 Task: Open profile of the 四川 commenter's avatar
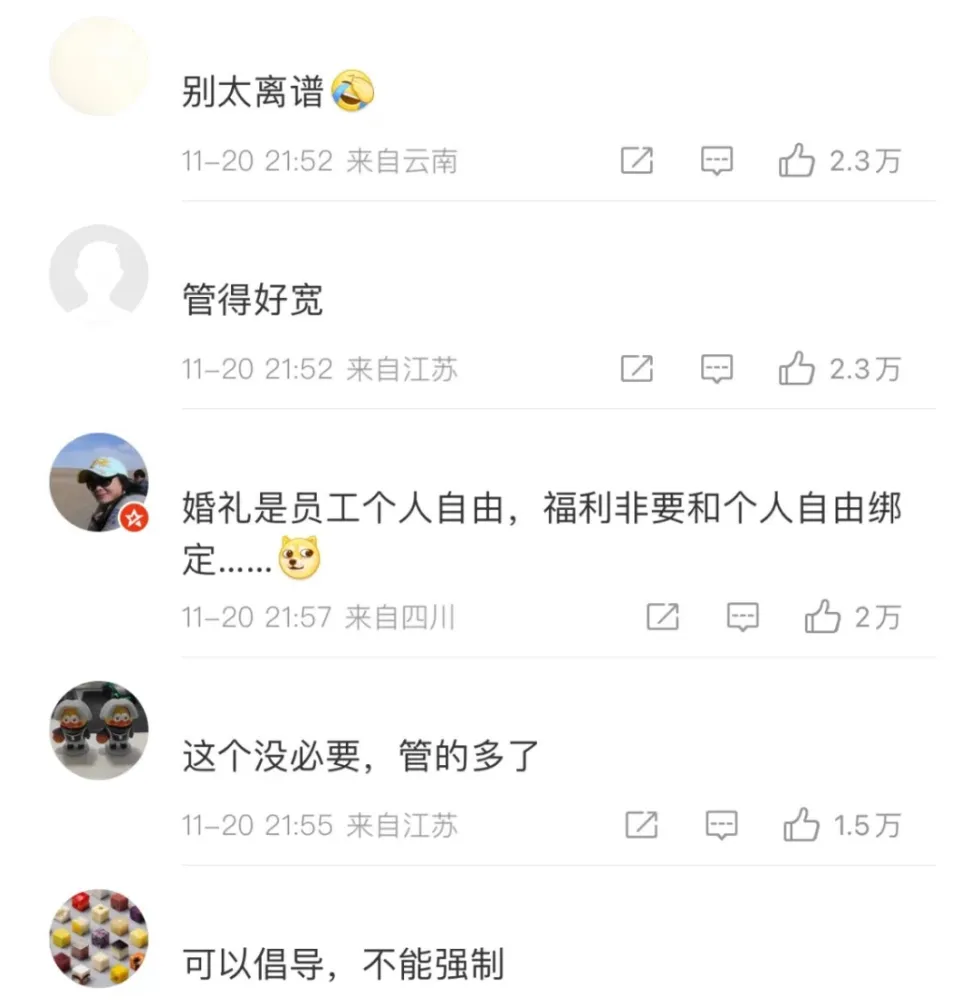[x=98, y=482]
